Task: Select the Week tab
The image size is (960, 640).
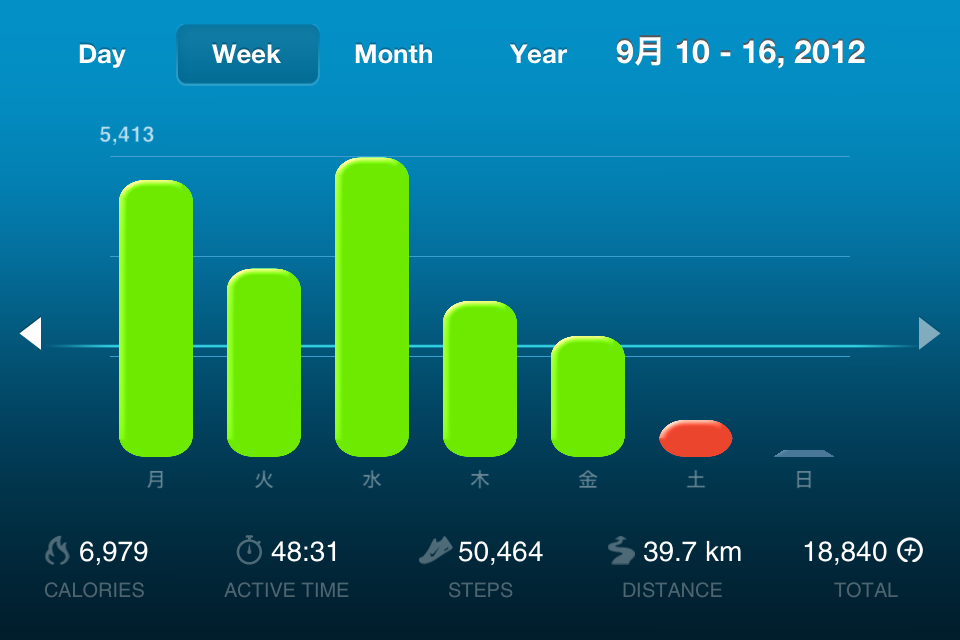Action: coord(247,54)
